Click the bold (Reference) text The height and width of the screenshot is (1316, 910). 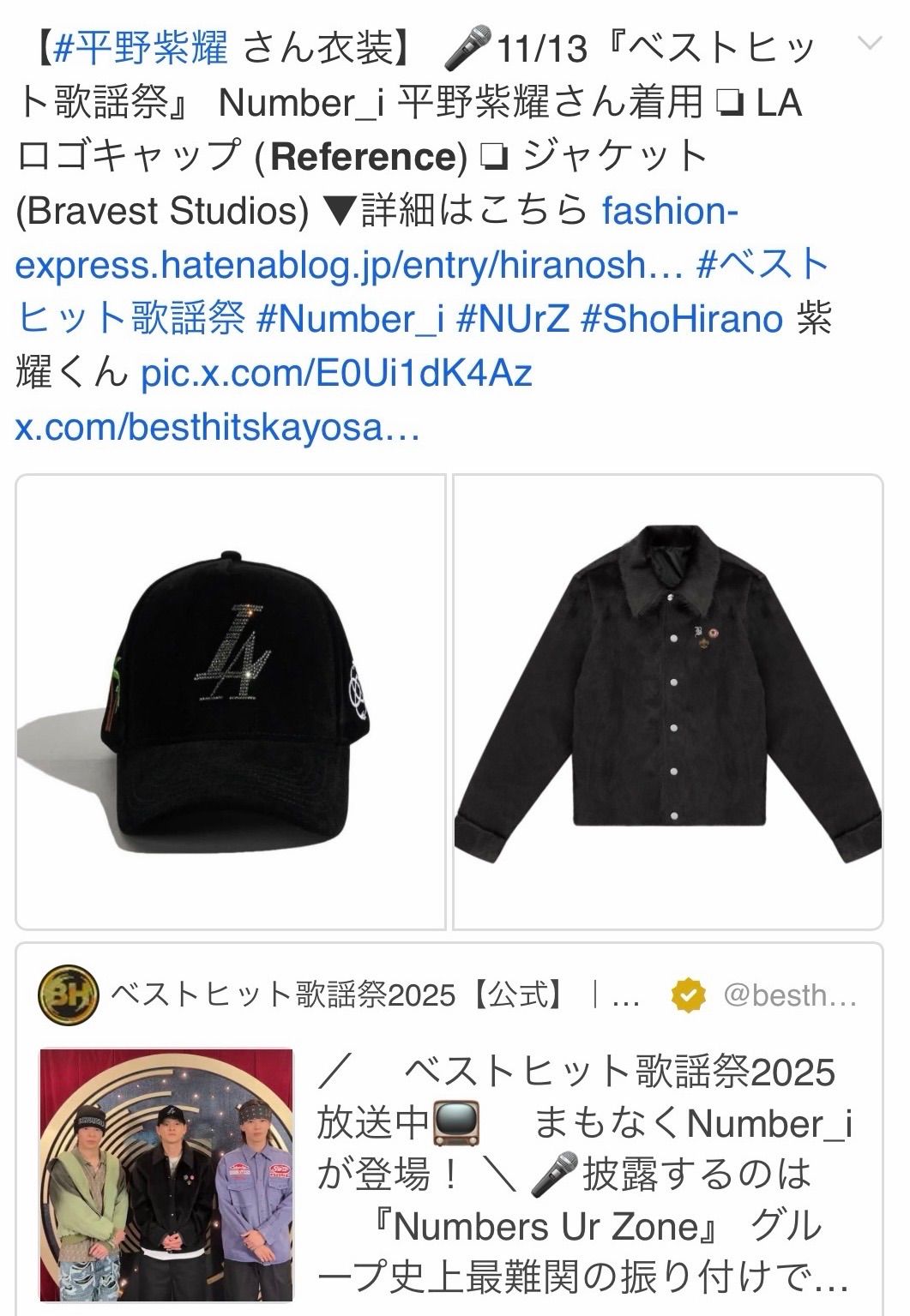[359, 159]
